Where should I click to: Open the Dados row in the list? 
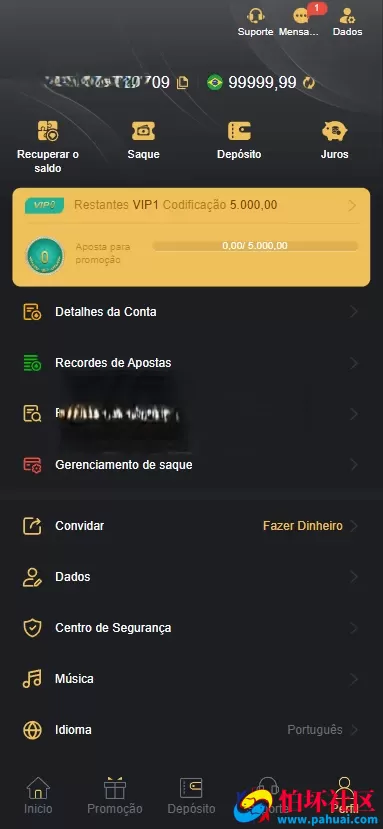click(x=191, y=577)
